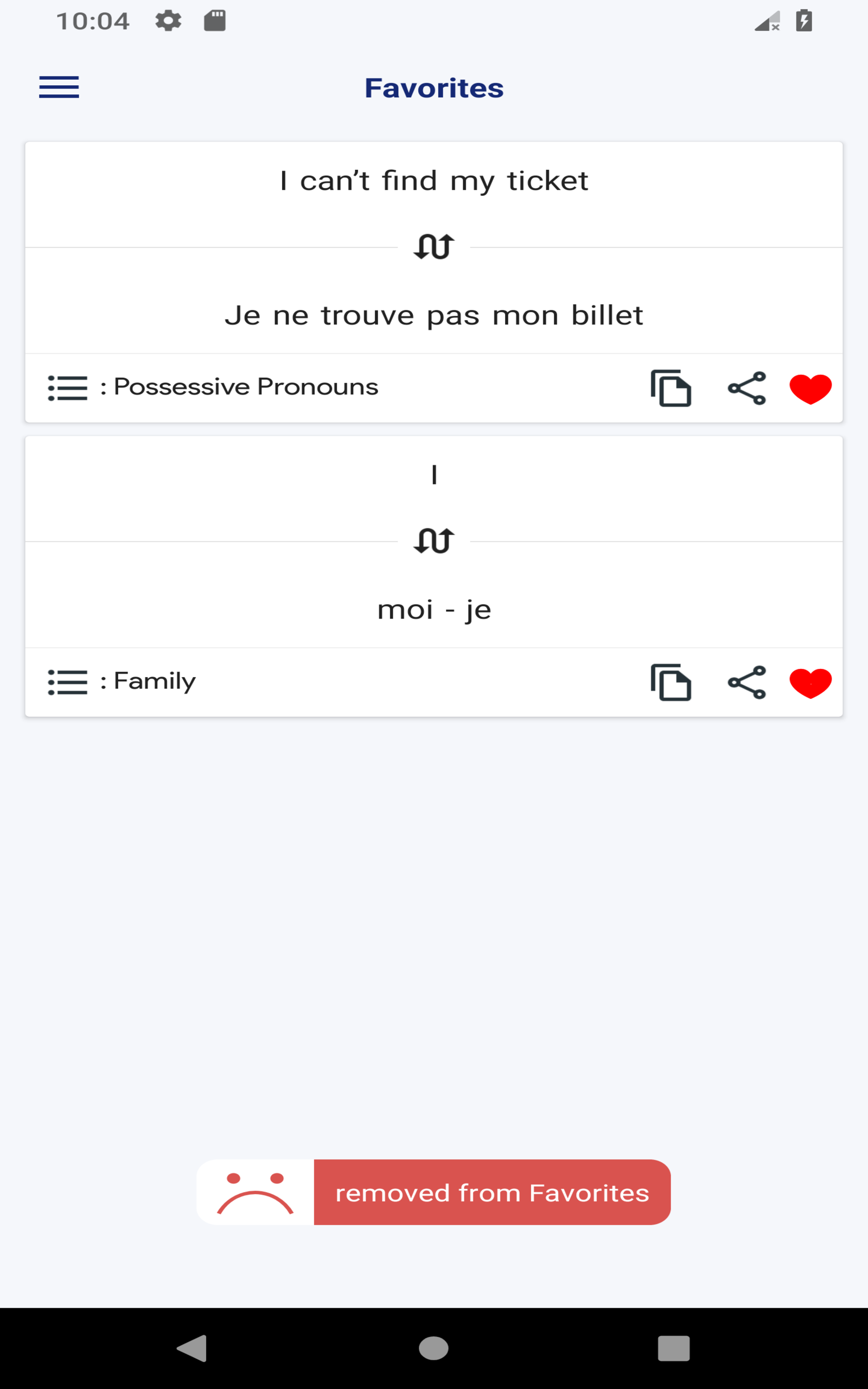Image resolution: width=868 pixels, height=1389 pixels.
Task: Open the hamburger drawer menu
Action: 59,87
